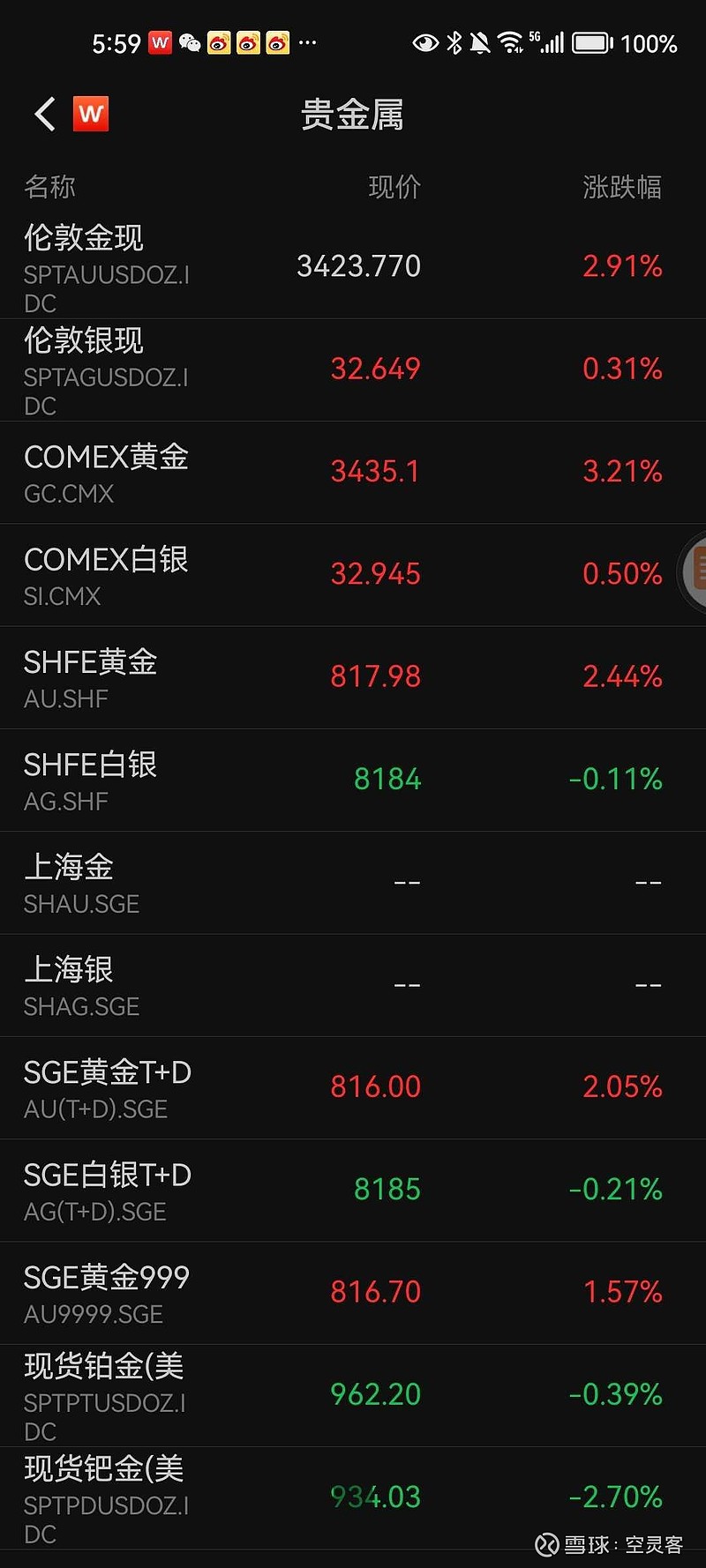Screen dimensions: 706x1568
Task: Open the floating news widget on right edge
Action: pos(696,573)
